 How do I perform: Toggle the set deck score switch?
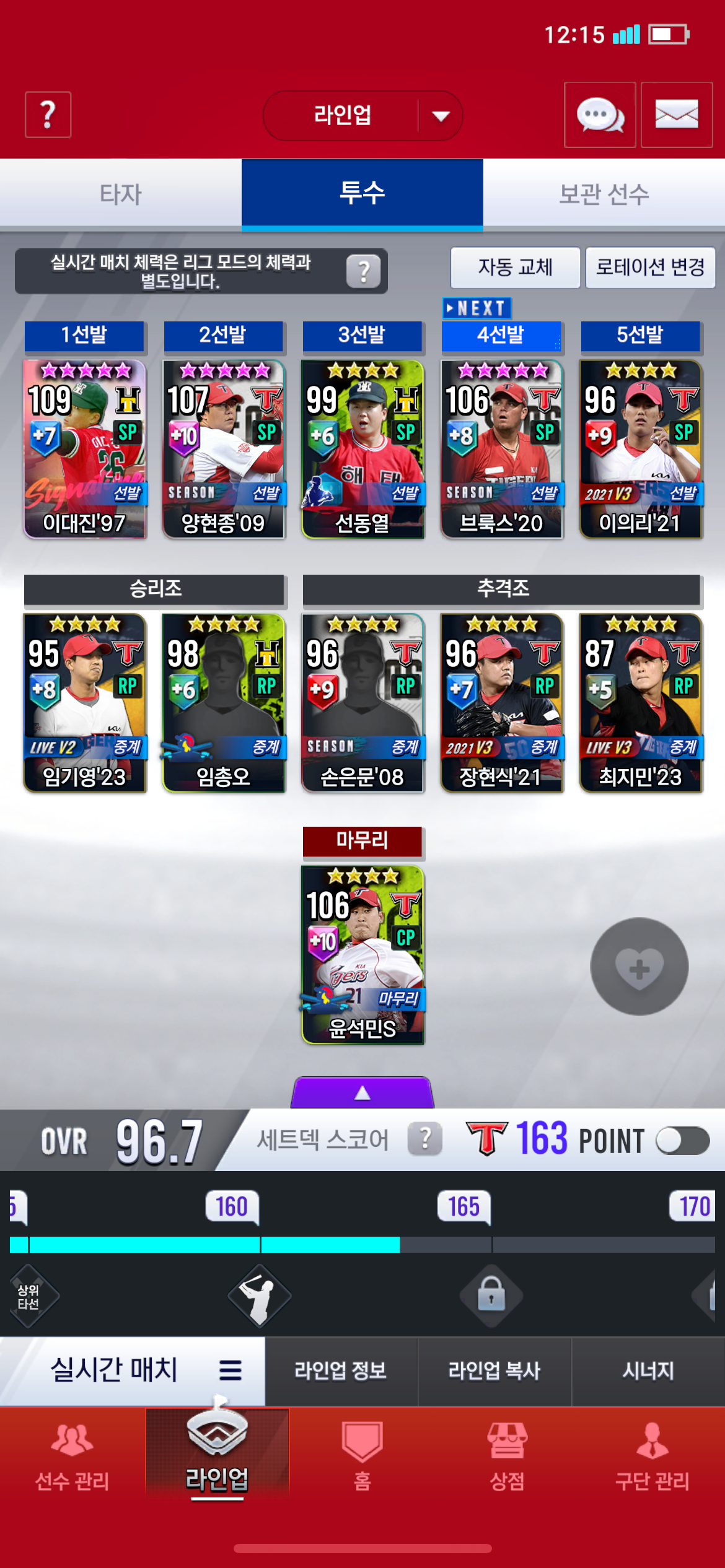(x=682, y=1141)
